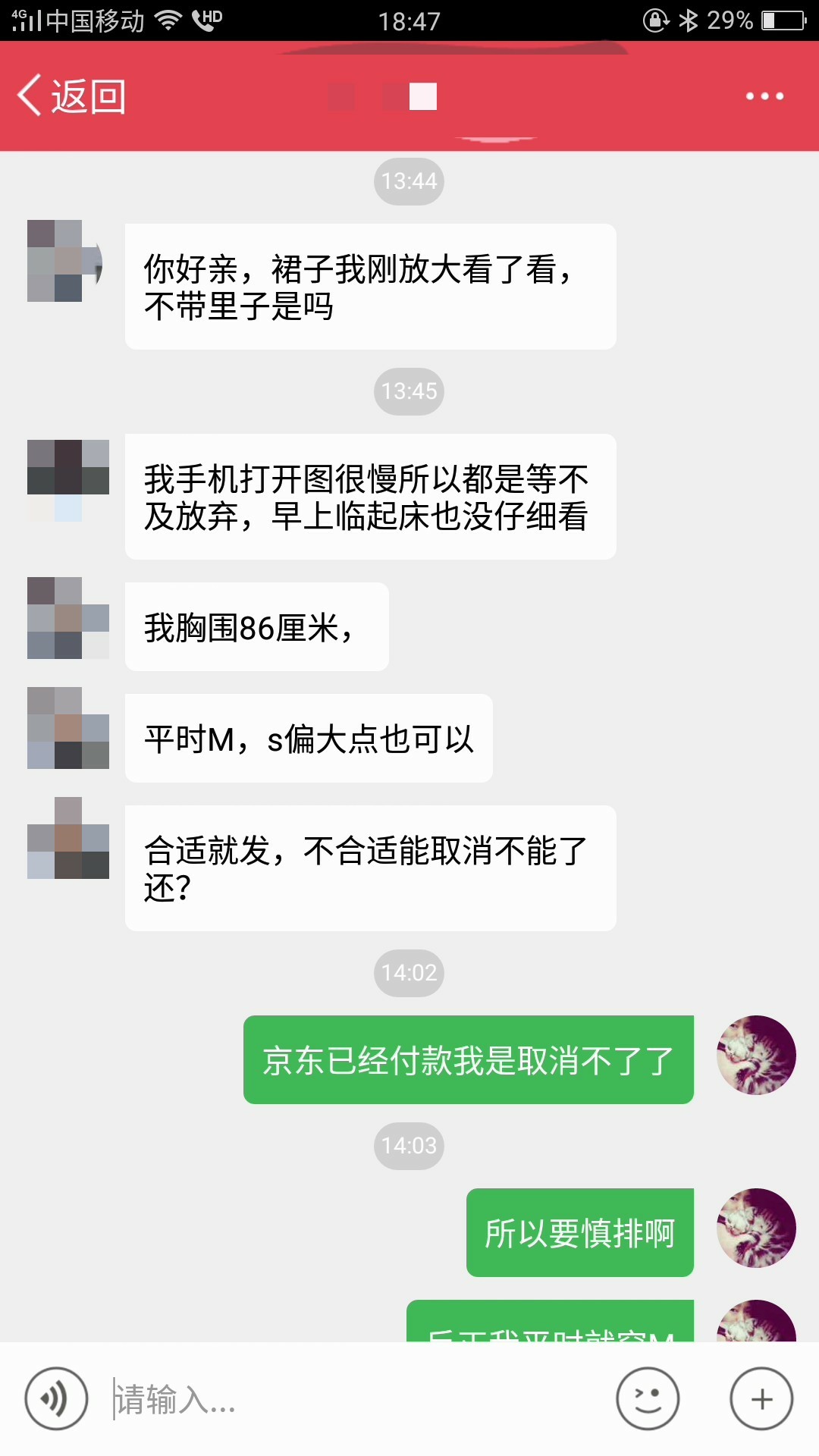The width and height of the screenshot is (819, 1456).
Task: Tap the avatar beside 我胸围86厘米 message
Action: click(68, 618)
